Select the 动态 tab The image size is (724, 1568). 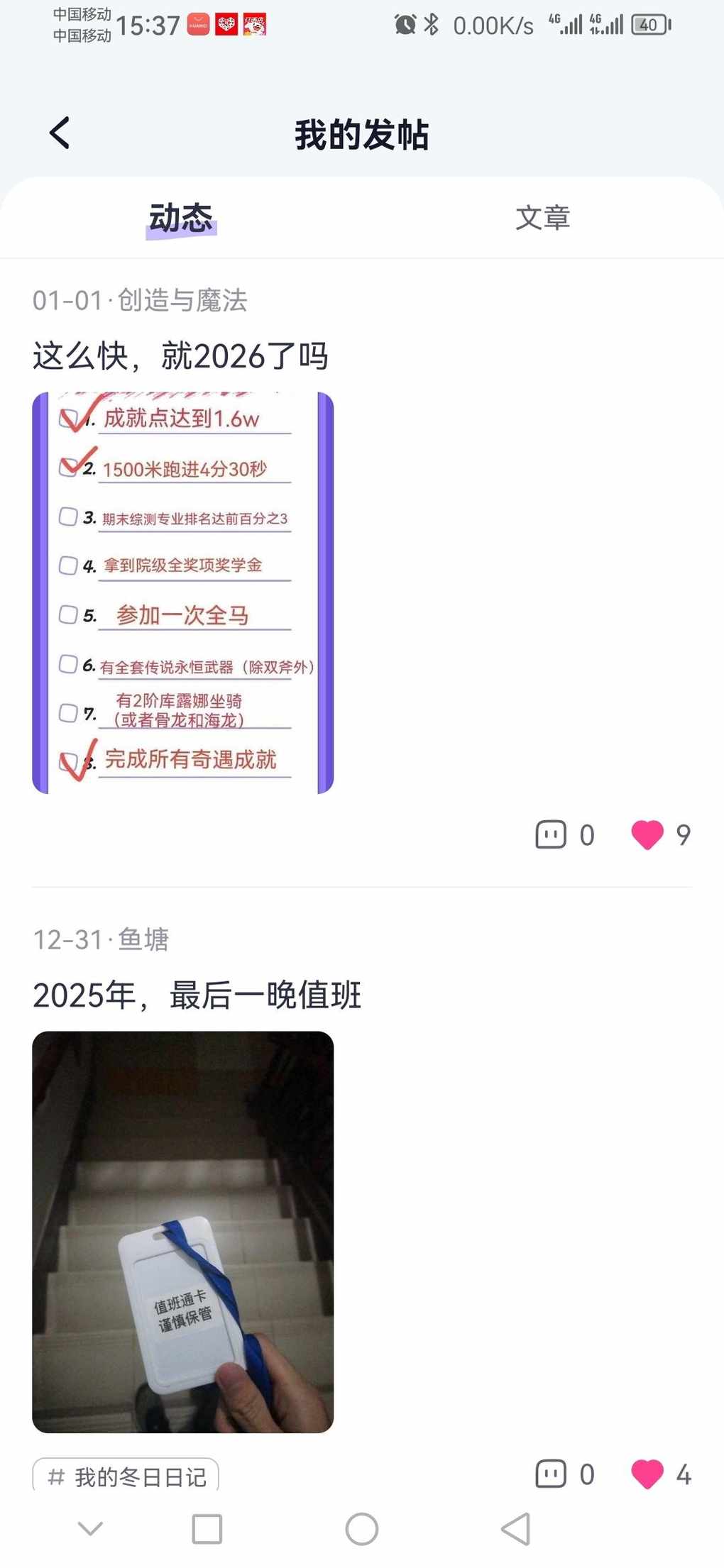181,218
